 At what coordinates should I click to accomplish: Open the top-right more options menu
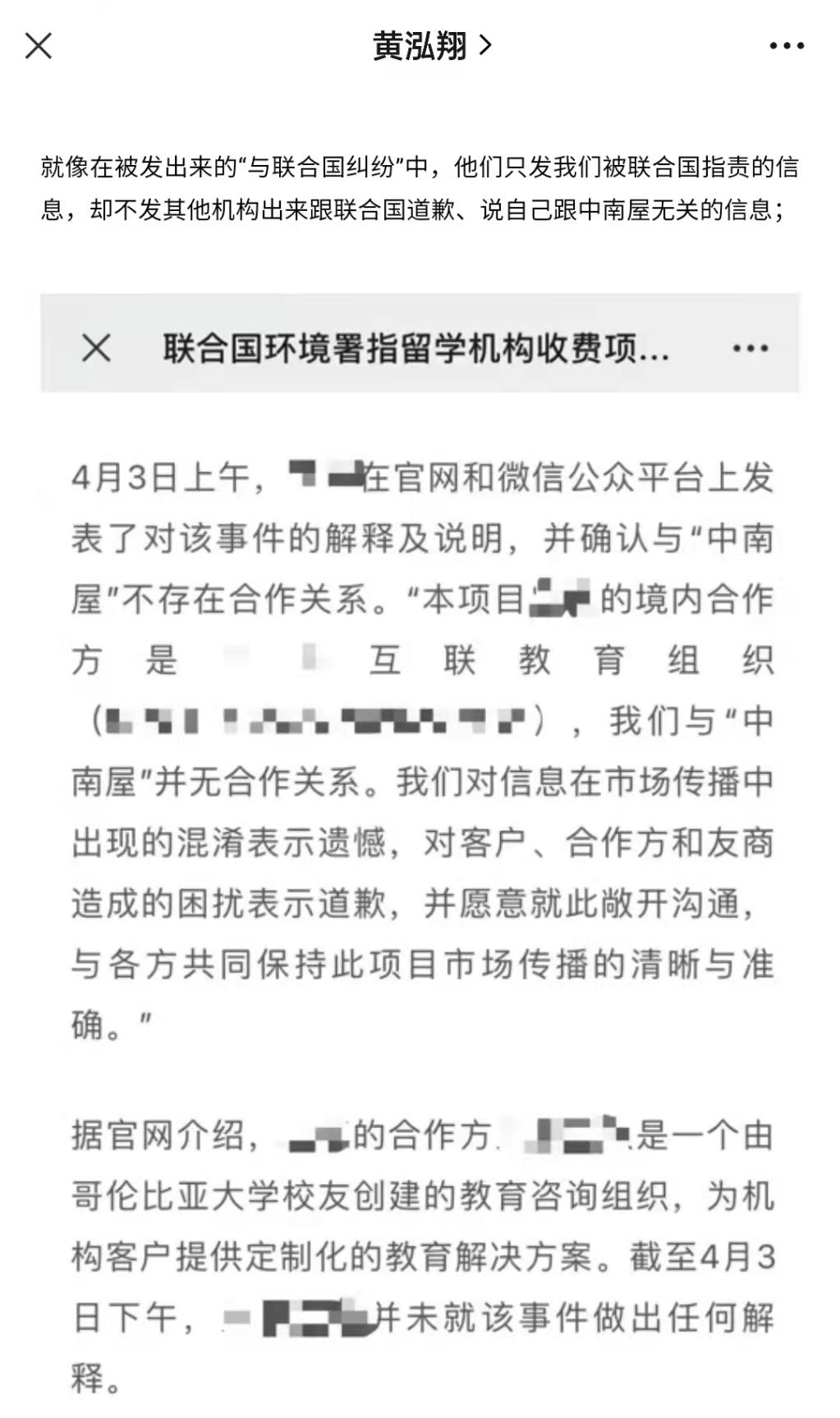[787, 46]
